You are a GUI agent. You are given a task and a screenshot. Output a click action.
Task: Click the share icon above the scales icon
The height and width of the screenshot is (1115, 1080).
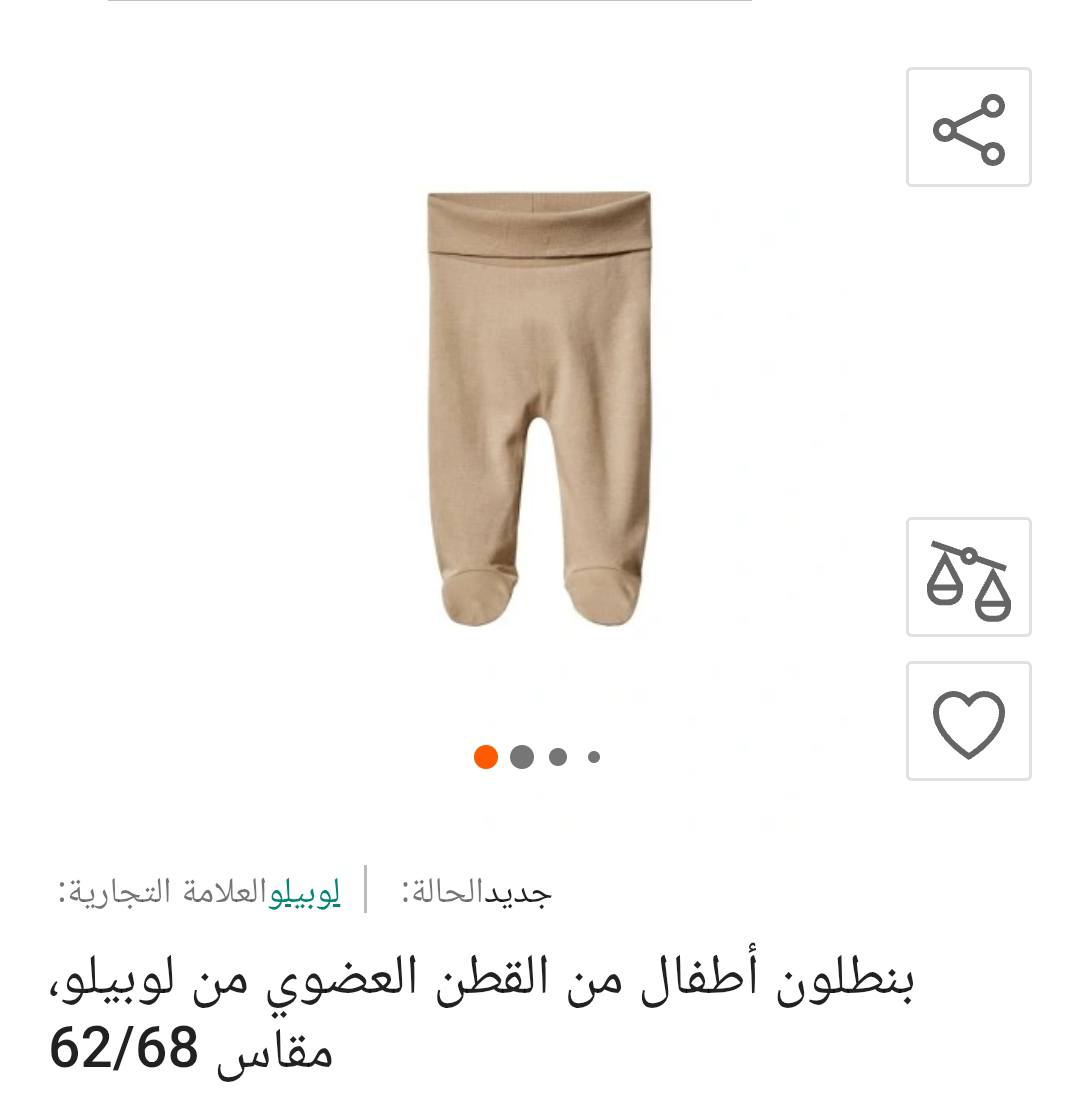[x=967, y=127]
